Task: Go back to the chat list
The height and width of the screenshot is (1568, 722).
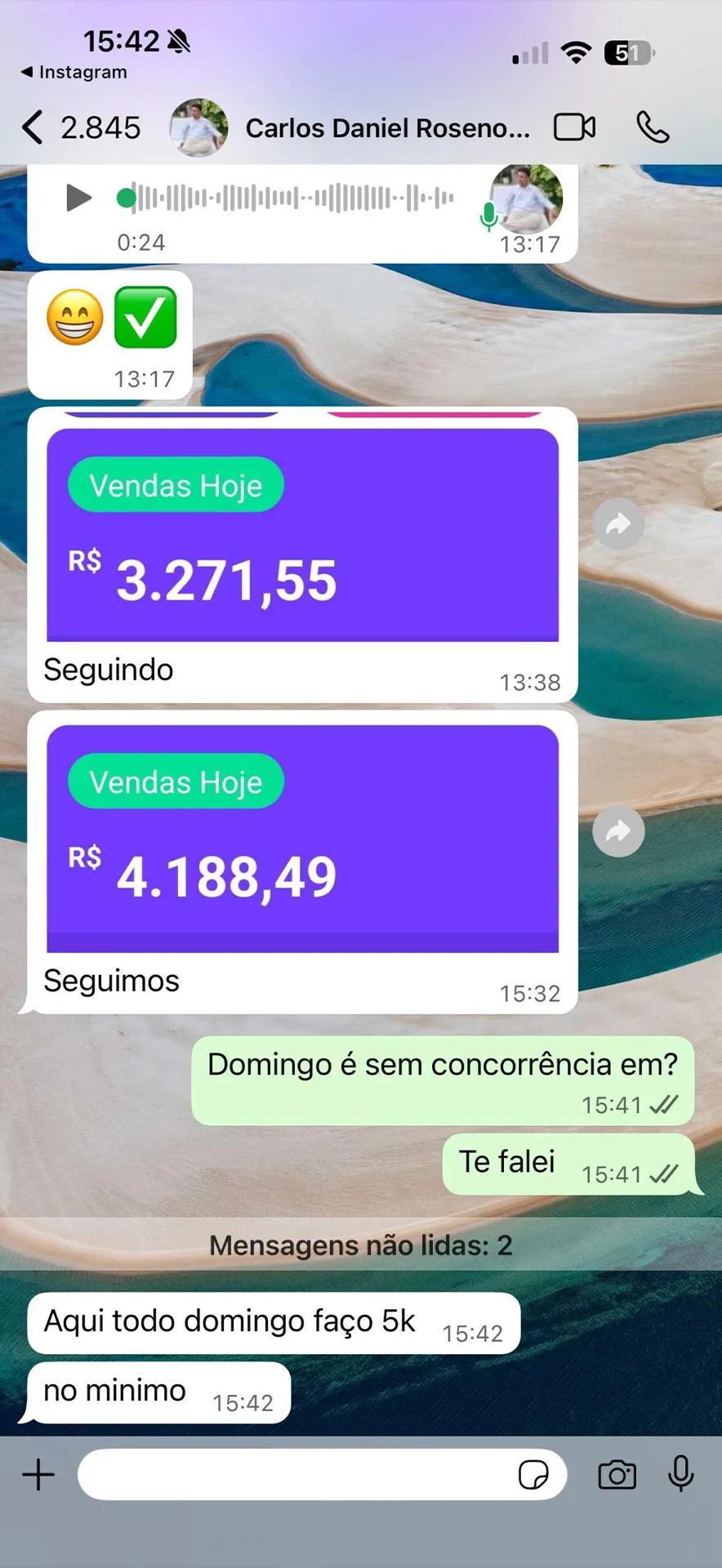Action: point(33,128)
